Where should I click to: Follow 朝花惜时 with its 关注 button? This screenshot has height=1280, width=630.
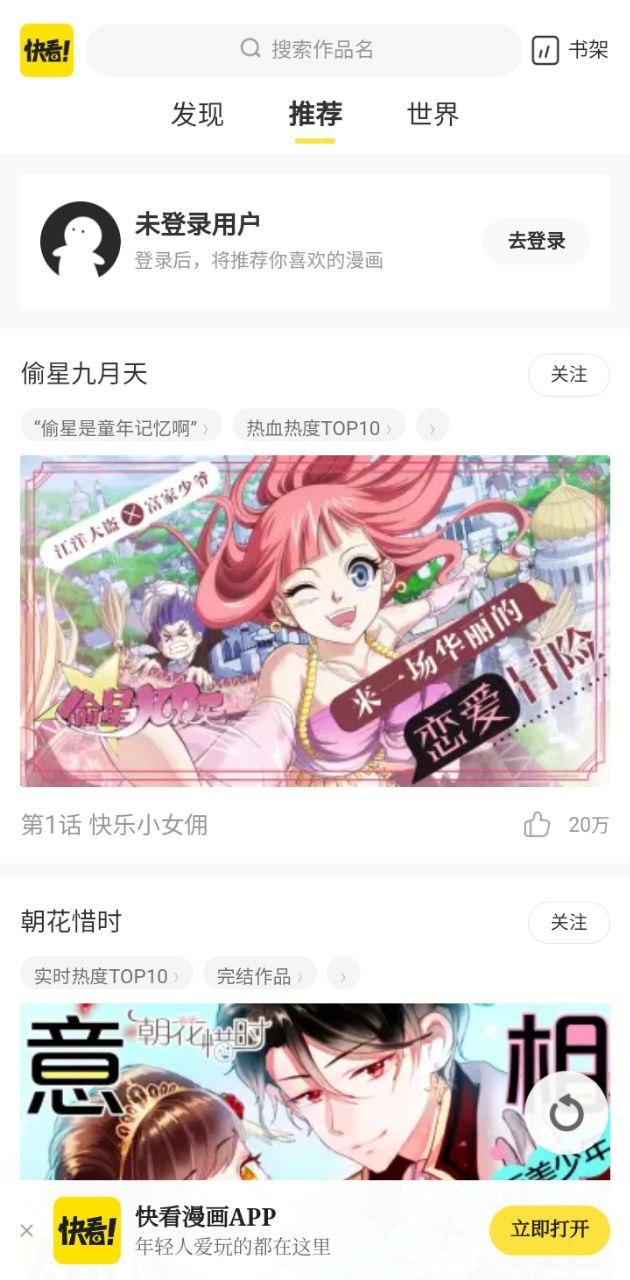click(568, 922)
